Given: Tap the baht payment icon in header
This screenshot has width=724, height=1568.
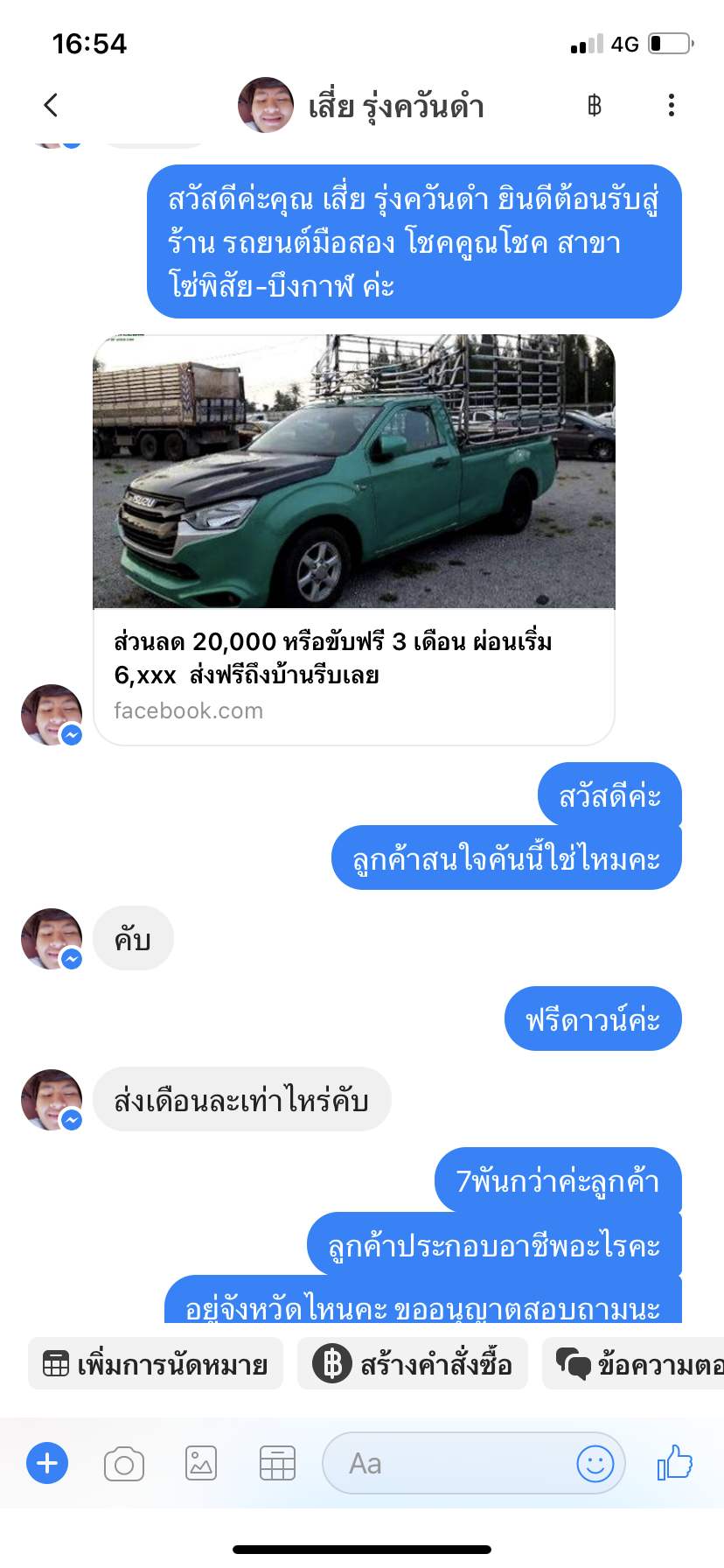Looking at the screenshot, I should (594, 106).
